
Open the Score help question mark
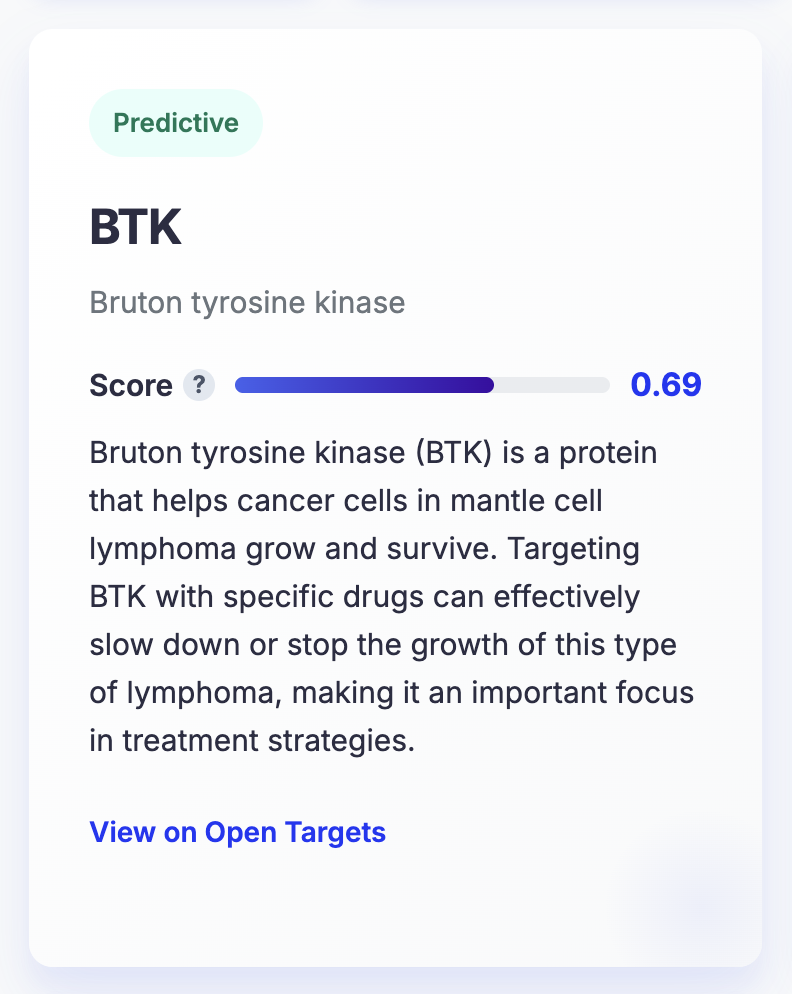click(199, 385)
